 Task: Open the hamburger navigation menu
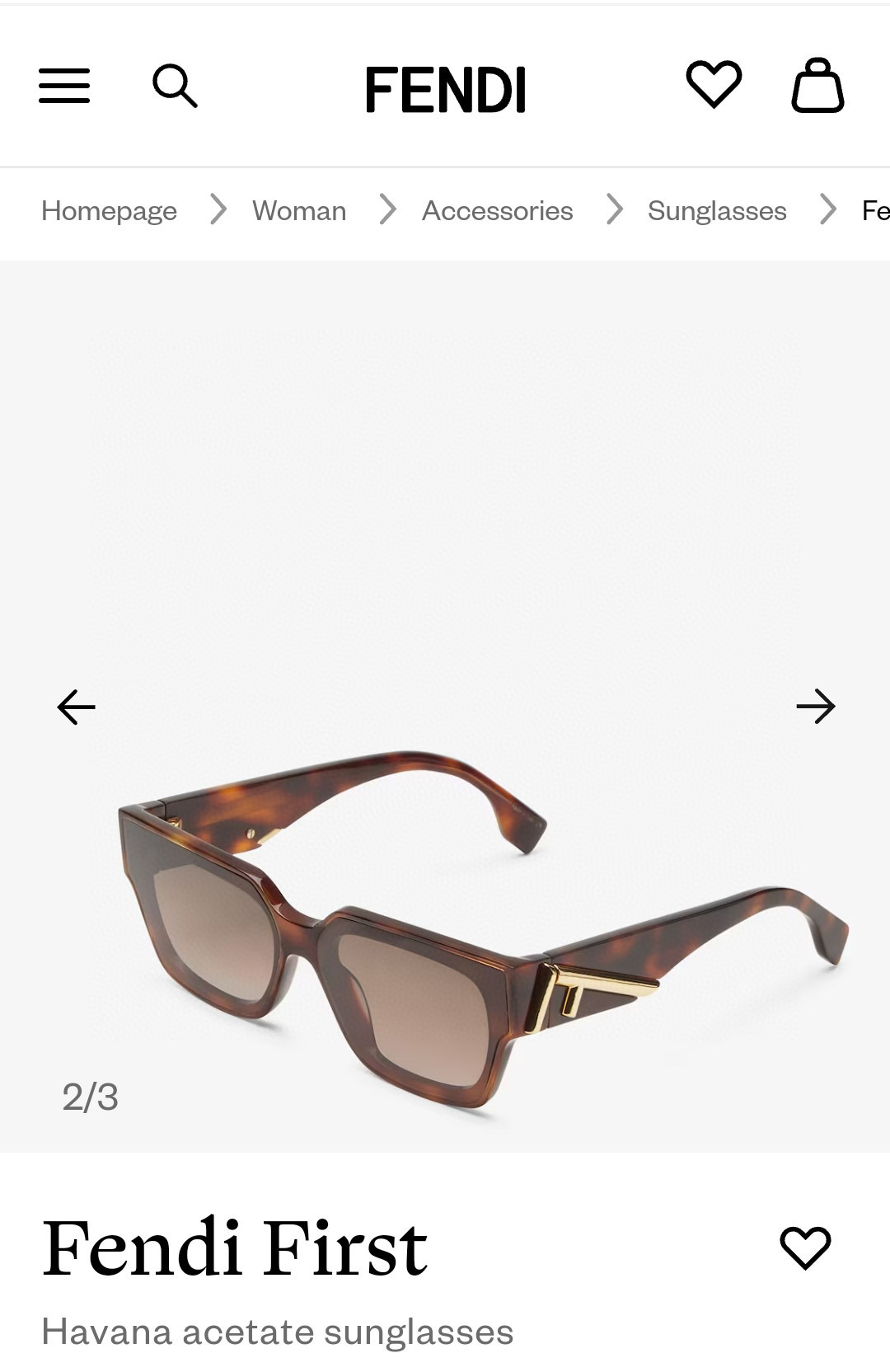pos(64,86)
